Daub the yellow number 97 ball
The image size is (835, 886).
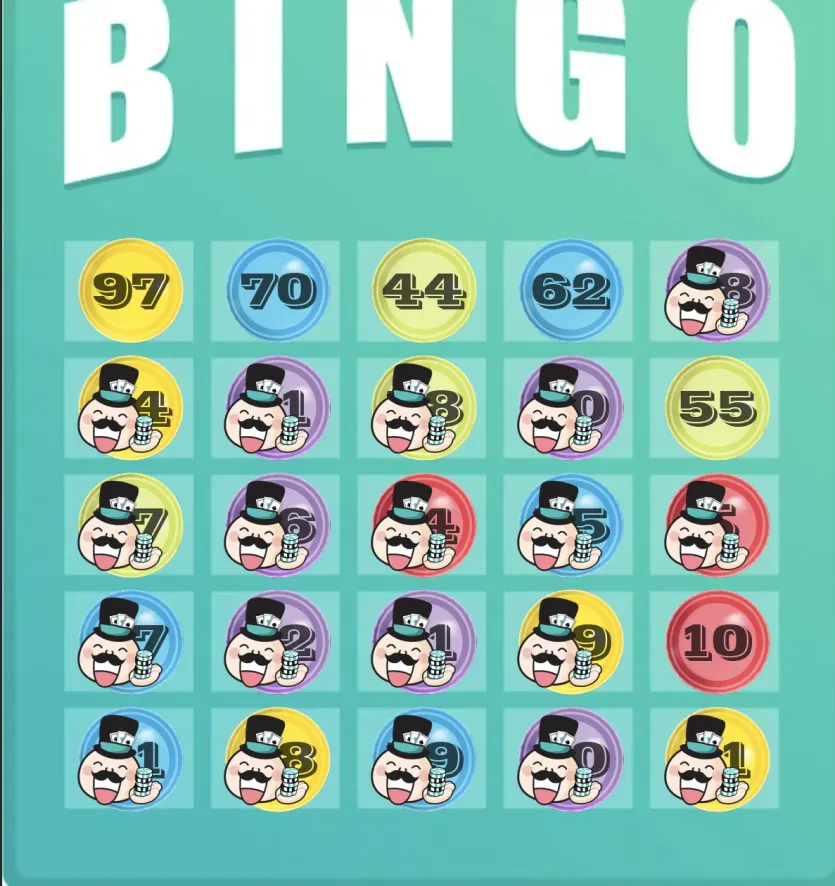coord(130,291)
